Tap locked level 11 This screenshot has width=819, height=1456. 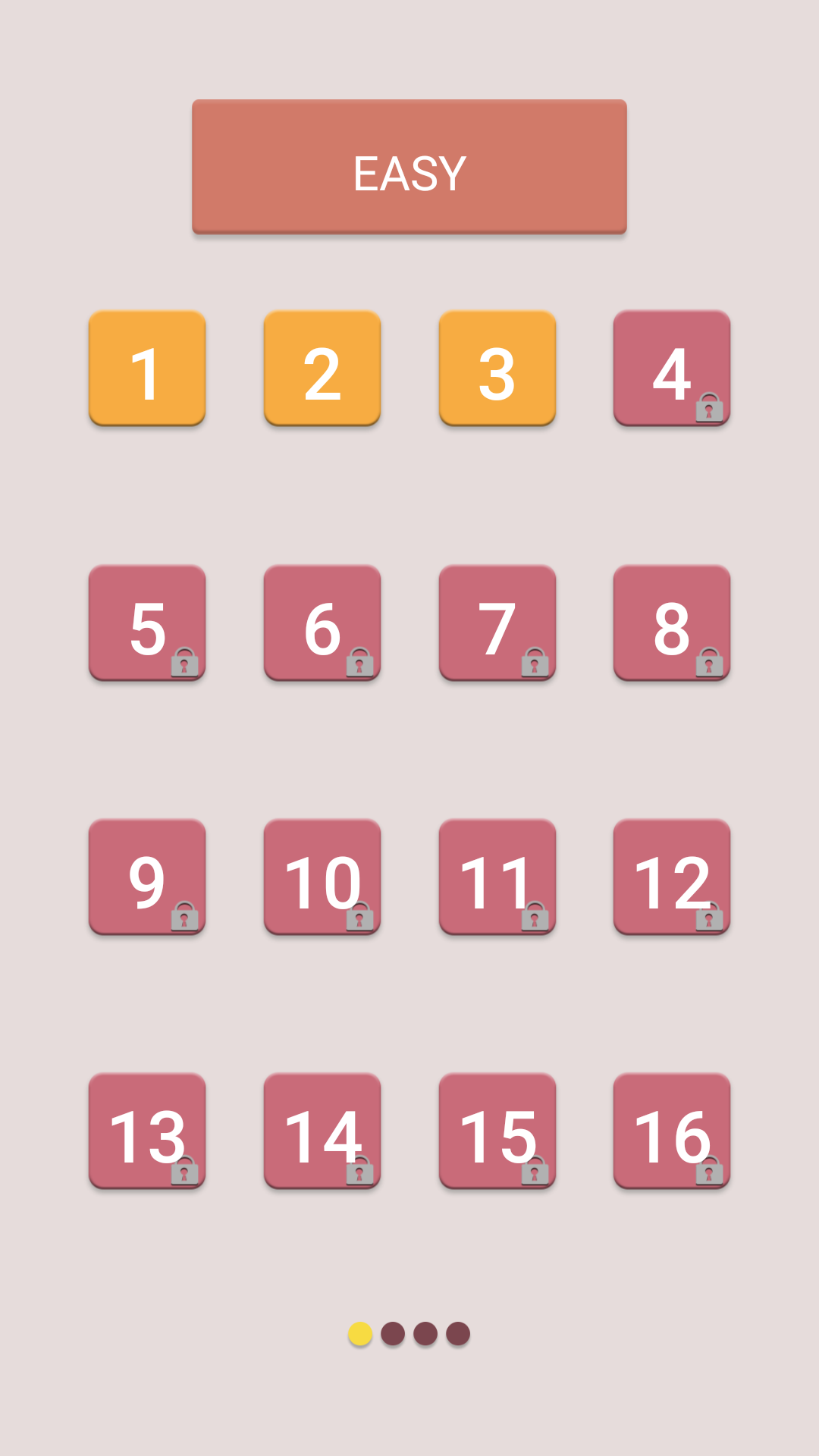point(497,877)
